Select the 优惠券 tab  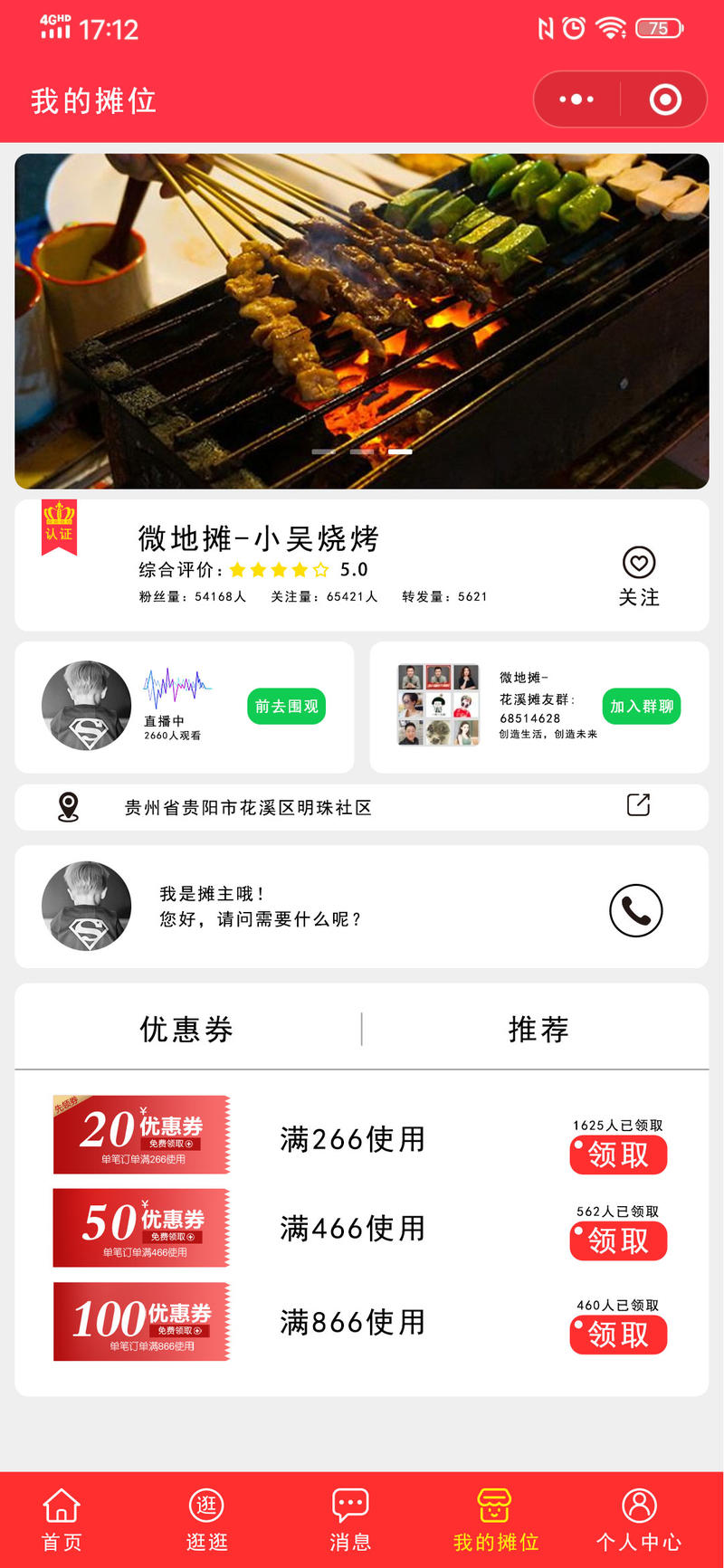tap(186, 1029)
